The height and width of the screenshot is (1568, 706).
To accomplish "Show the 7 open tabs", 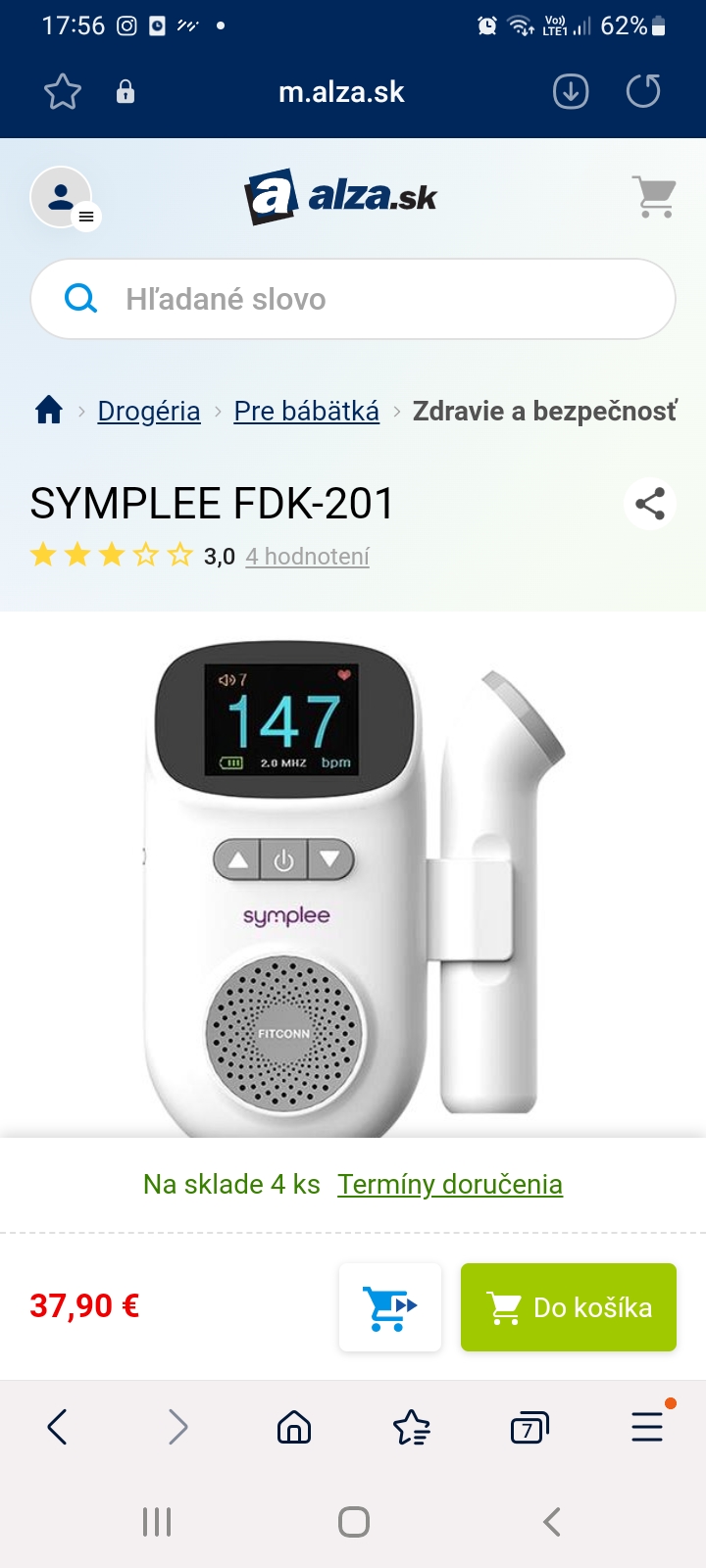I will 529,1428.
